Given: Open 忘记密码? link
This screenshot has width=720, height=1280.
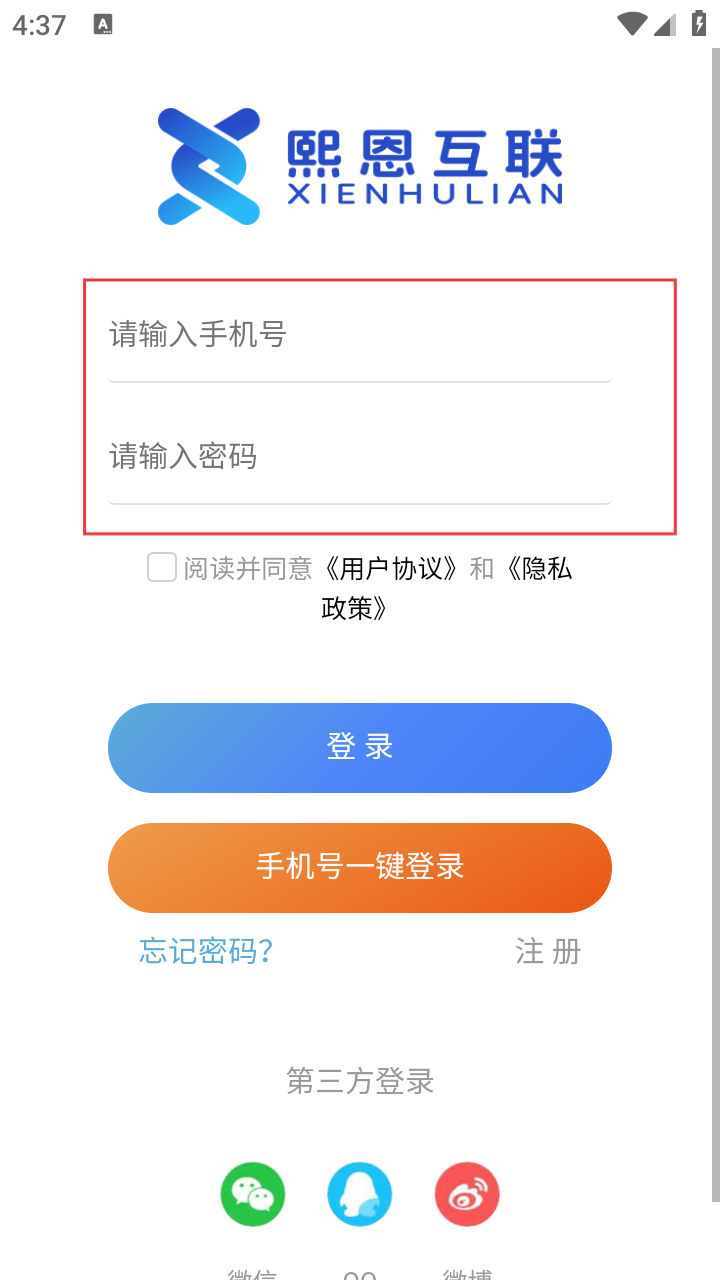Looking at the screenshot, I should point(206,951).
